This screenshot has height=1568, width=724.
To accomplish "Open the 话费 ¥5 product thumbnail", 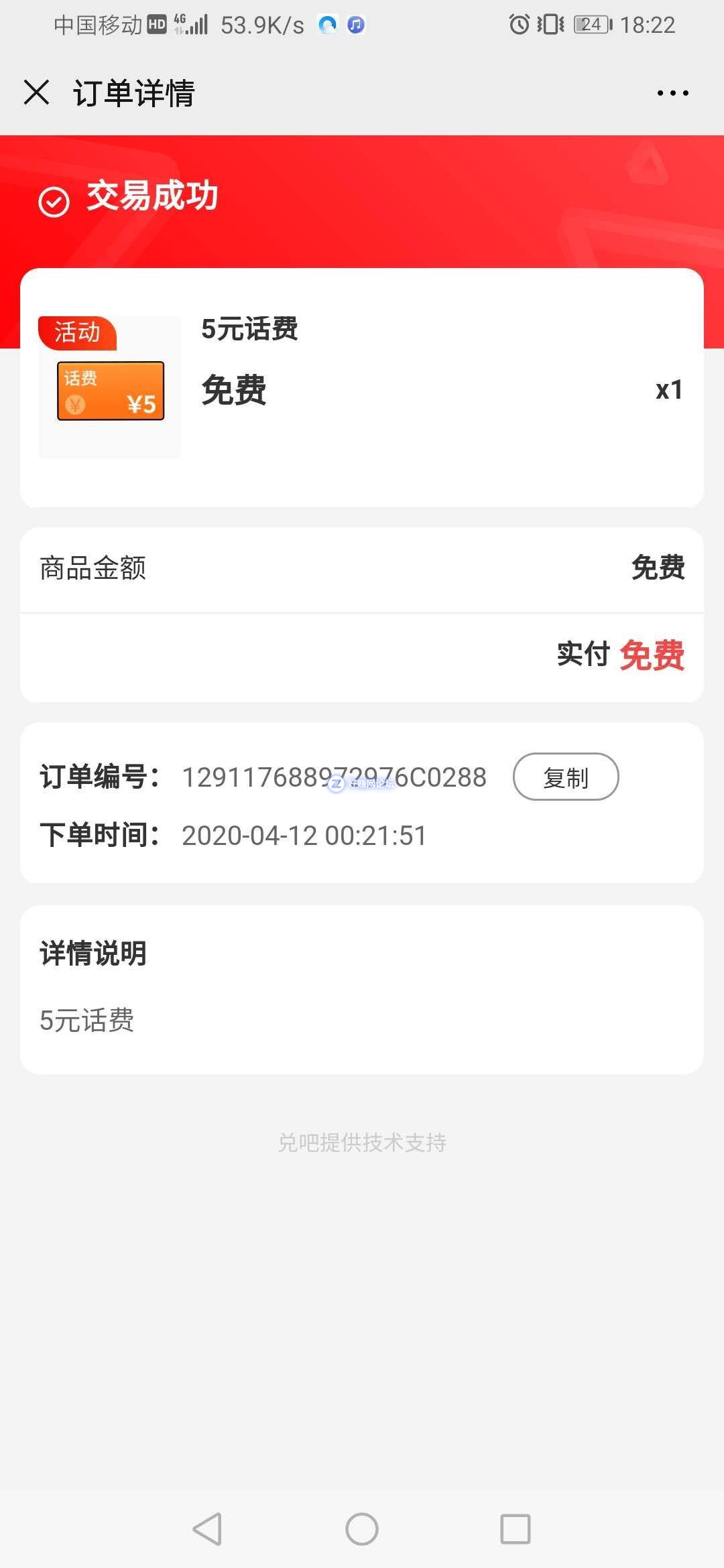I will [x=109, y=391].
